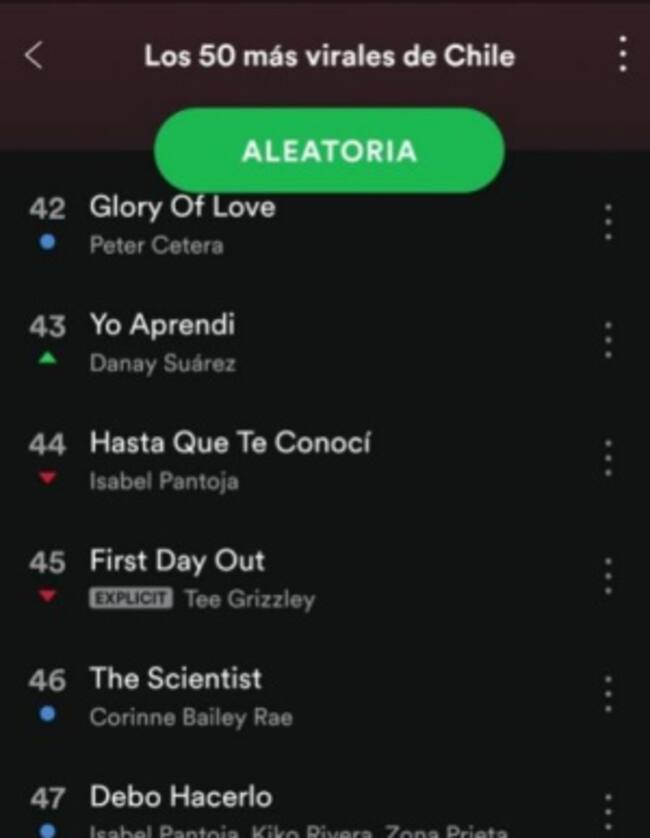Open options for The Scientist
This screenshot has width=650, height=838.
[x=608, y=694]
